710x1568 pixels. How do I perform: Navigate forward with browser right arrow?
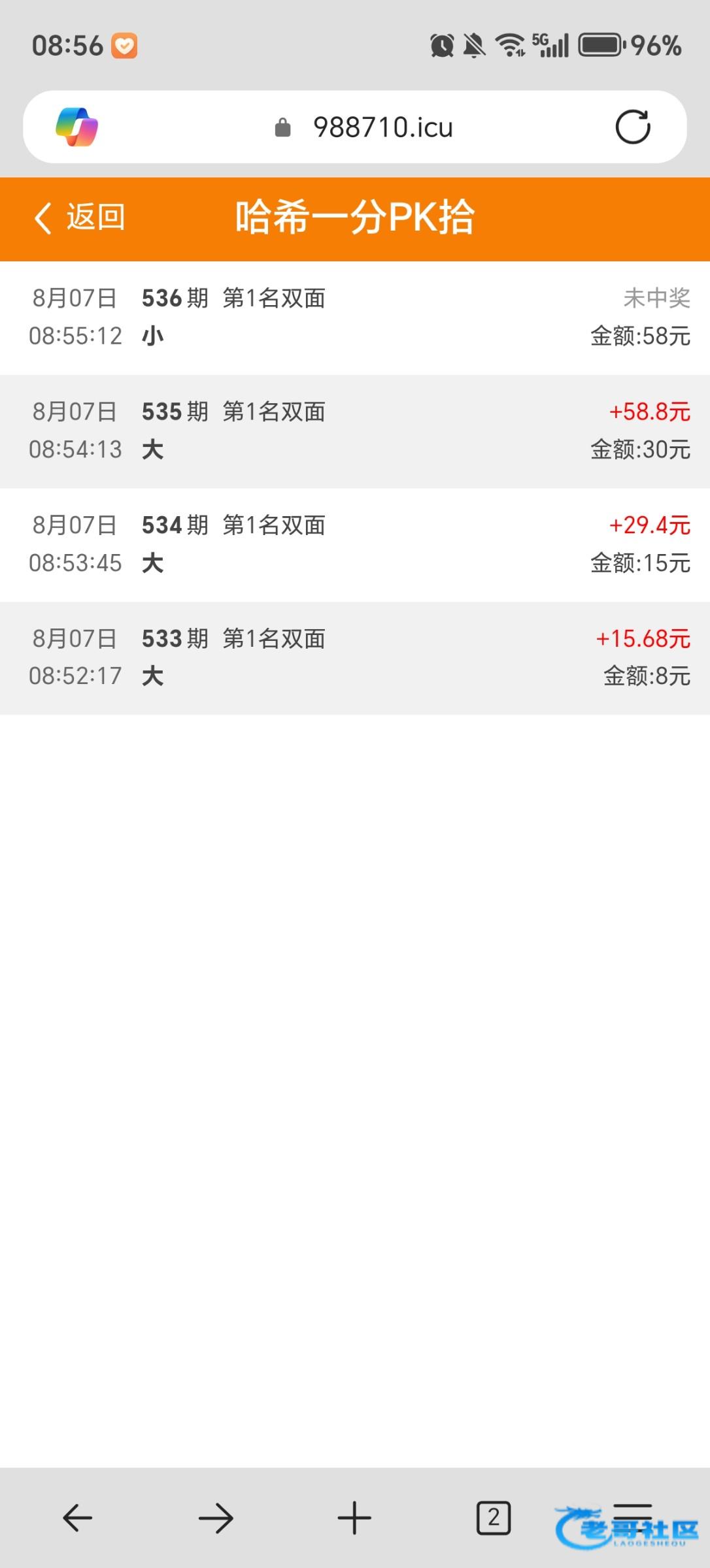pos(216,1518)
